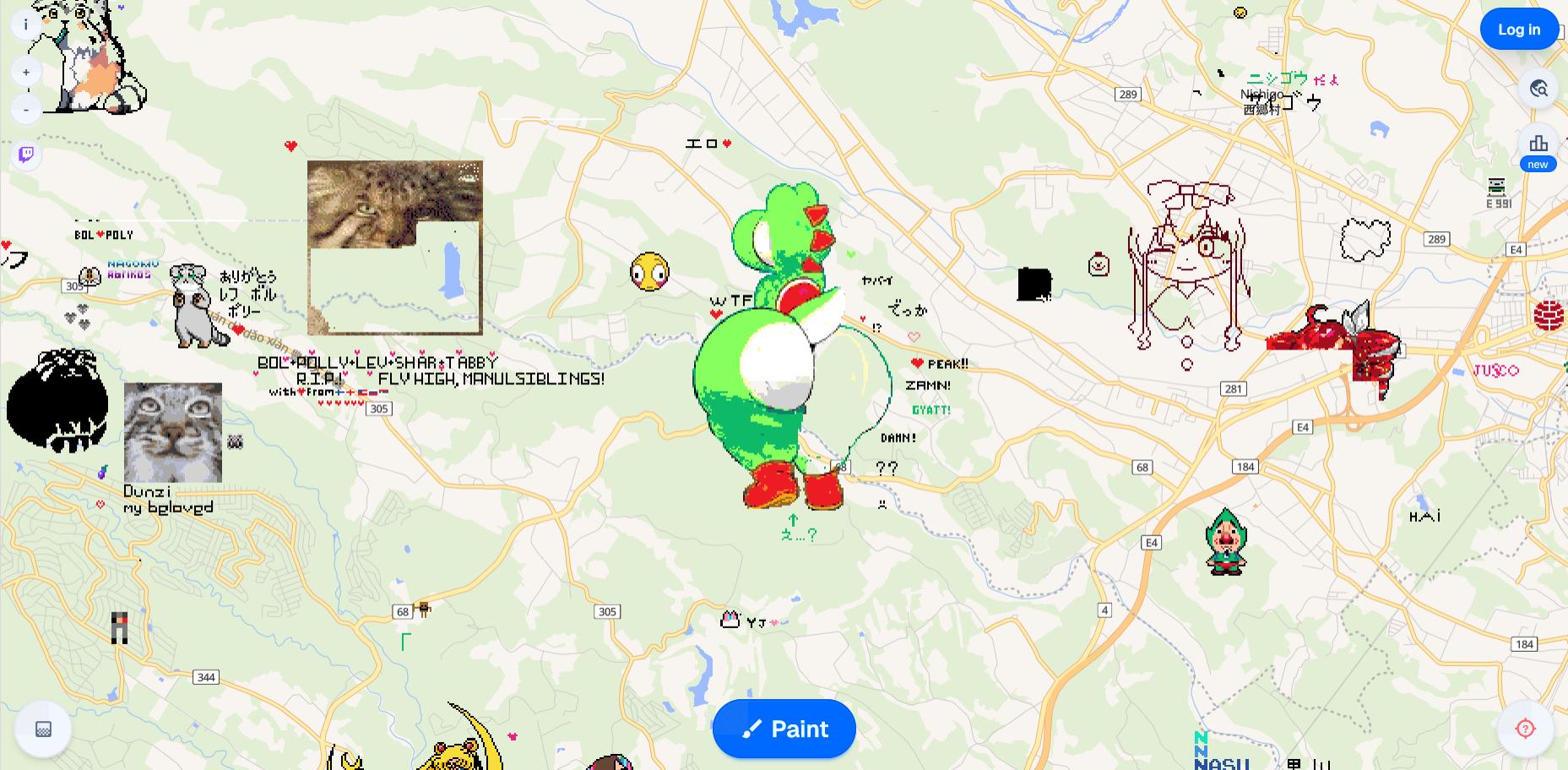Open the info button
Viewport: 1568px width, 770px height.
(25, 24)
